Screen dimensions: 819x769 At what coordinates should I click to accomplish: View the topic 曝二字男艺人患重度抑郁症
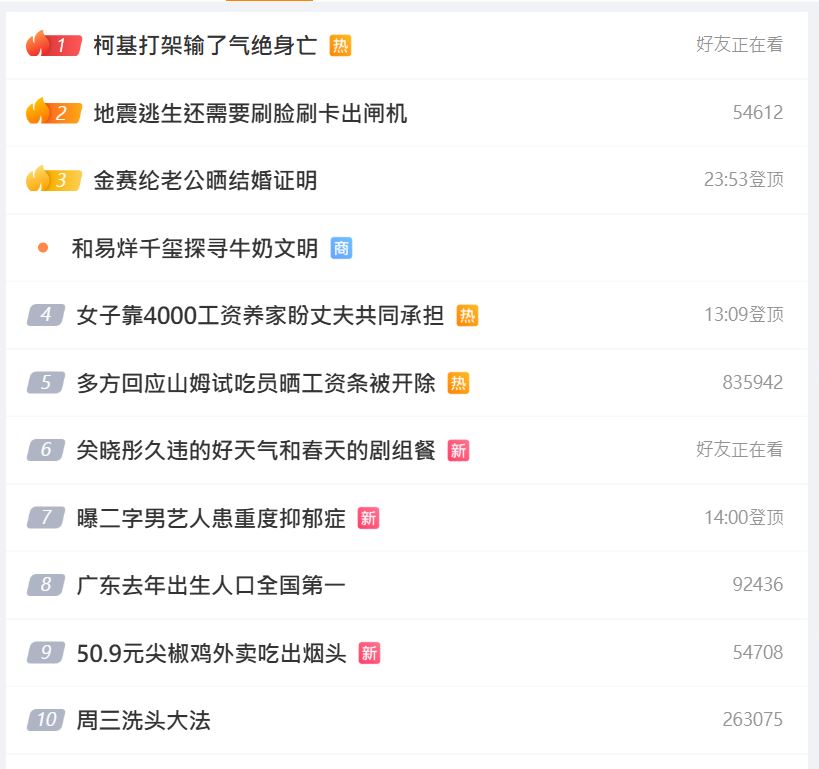pyautogui.click(x=211, y=518)
